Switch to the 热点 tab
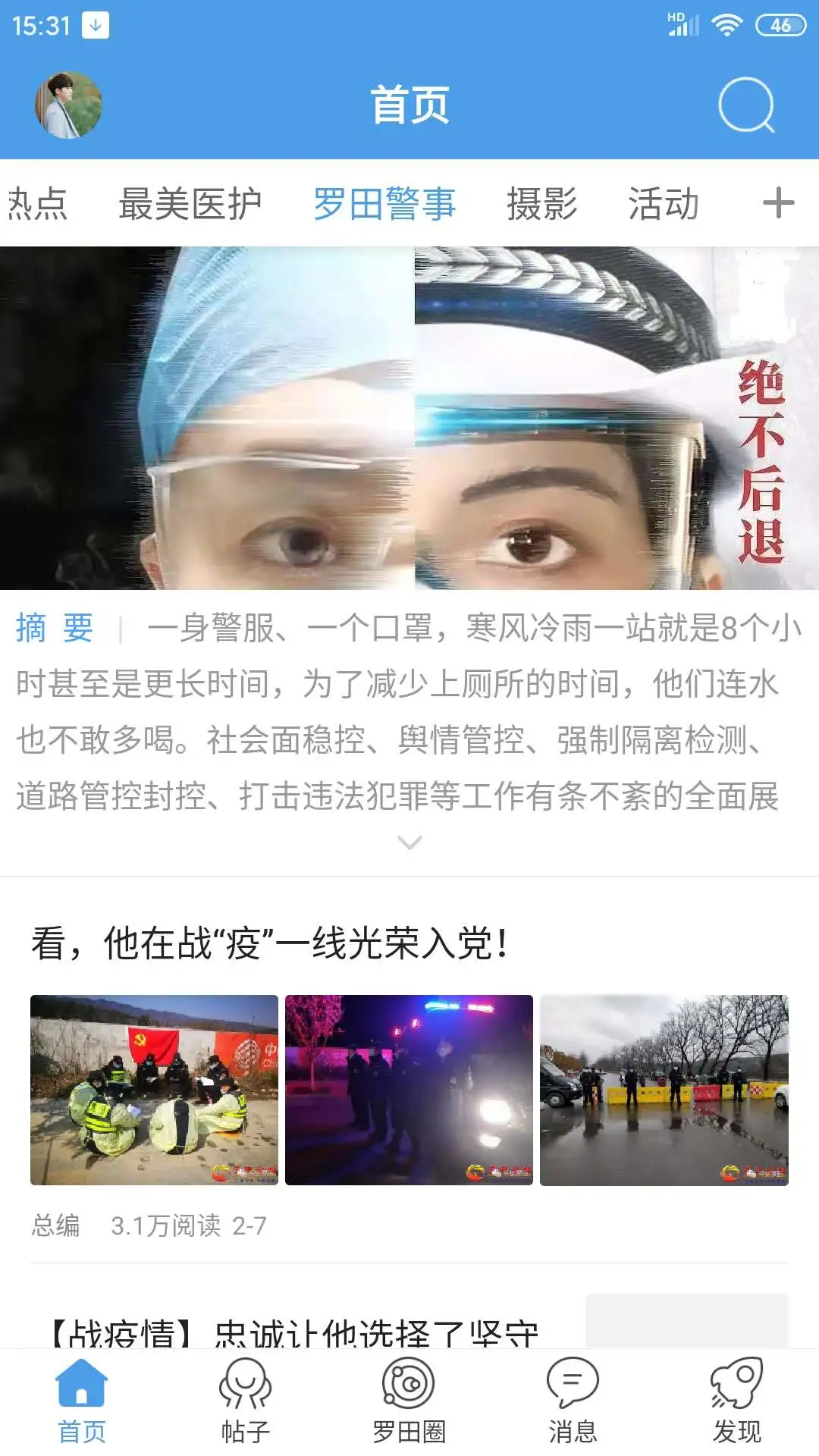The width and height of the screenshot is (819, 1456). click(x=38, y=204)
